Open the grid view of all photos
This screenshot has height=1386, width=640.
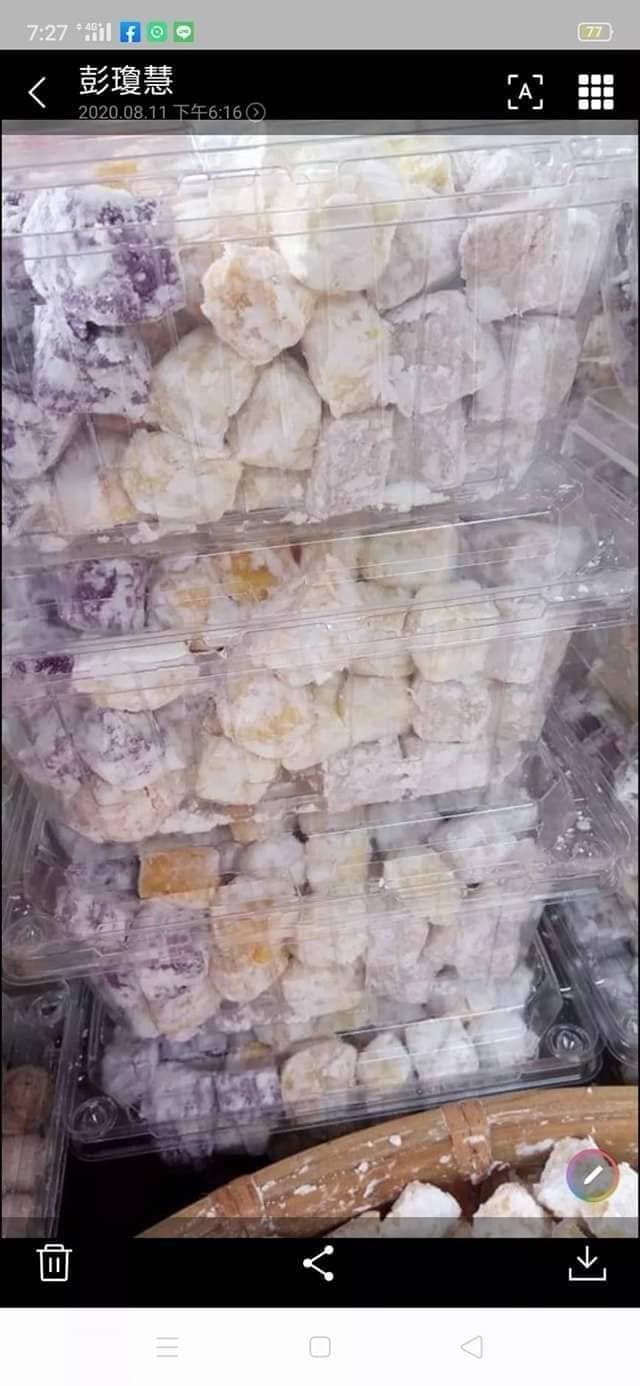tap(596, 92)
